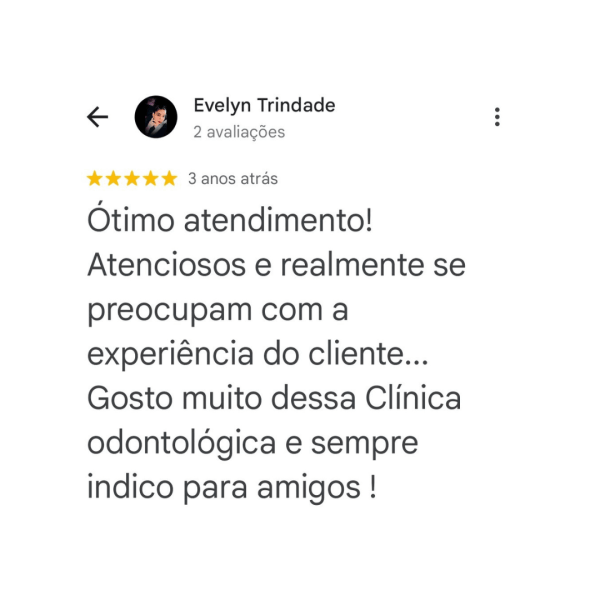Viewport: 600px width, 600px height.
Task: Go back using the arrow icon
Action: pyautogui.click(x=97, y=117)
